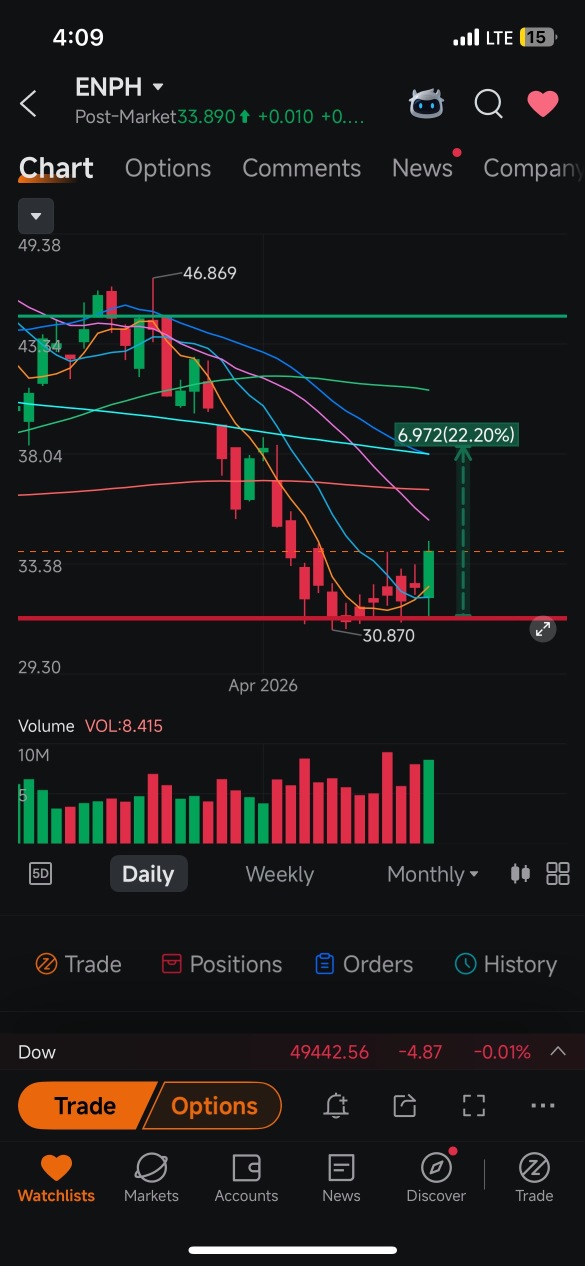Select the Weekly chart timeframe
The height and width of the screenshot is (1266, 585).
point(279,874)
